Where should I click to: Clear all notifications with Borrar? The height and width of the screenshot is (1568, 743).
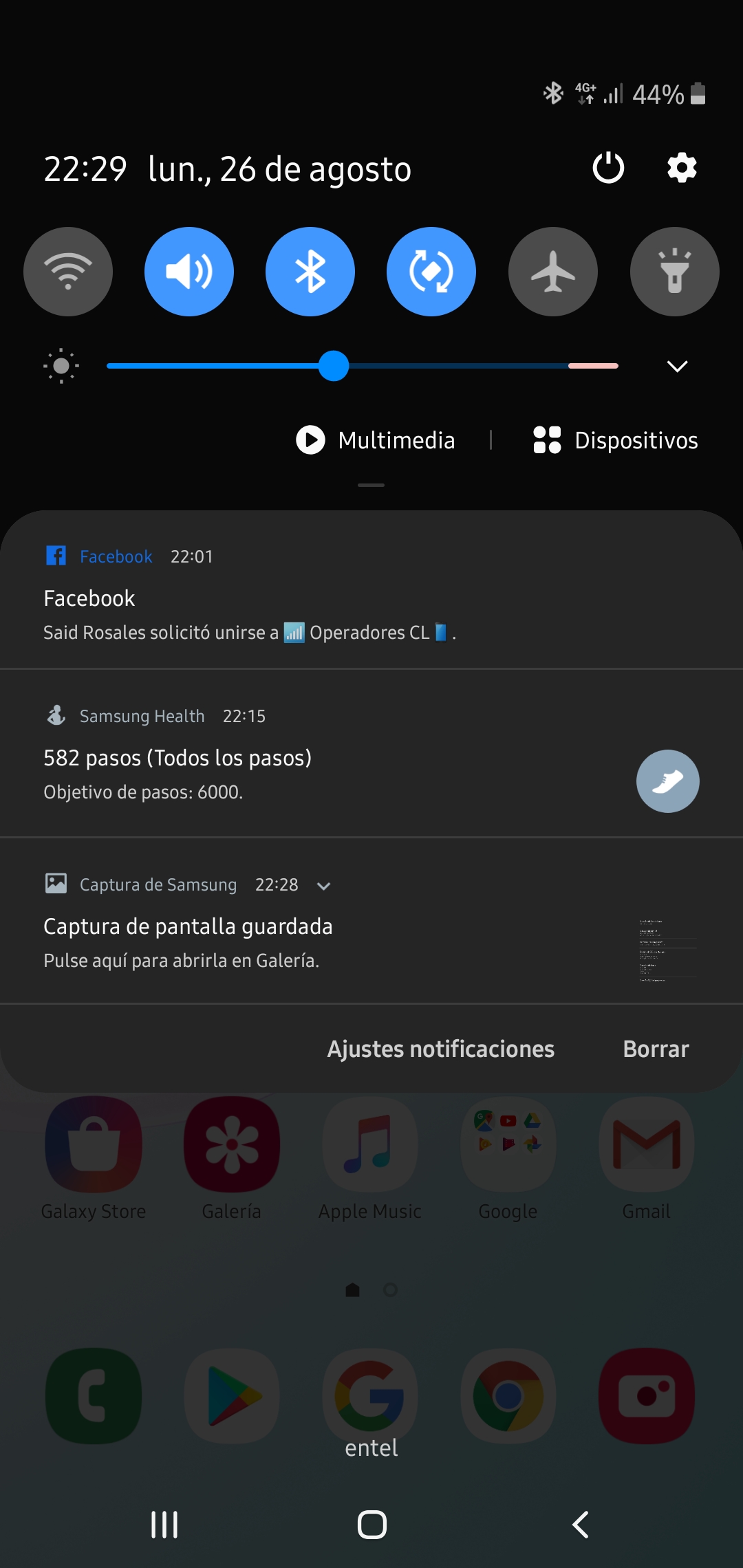point(656,1049)
